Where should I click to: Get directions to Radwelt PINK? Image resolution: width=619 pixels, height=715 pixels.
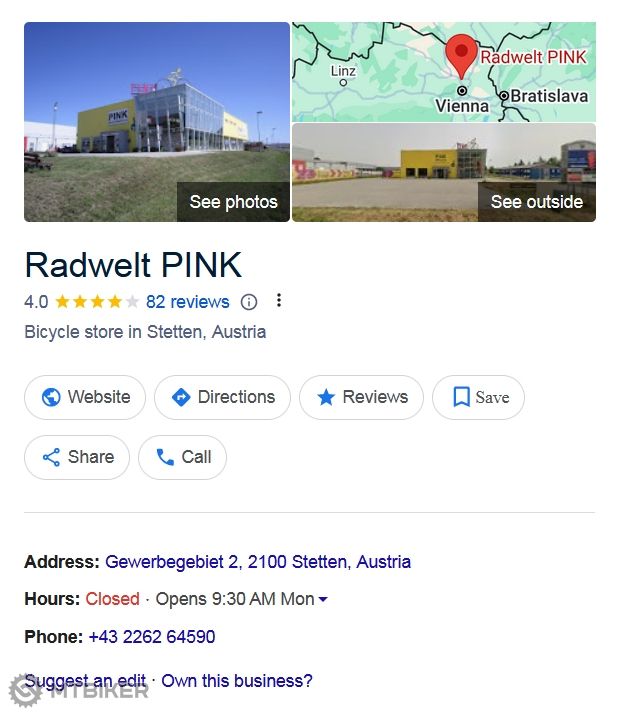click(222, 397)
